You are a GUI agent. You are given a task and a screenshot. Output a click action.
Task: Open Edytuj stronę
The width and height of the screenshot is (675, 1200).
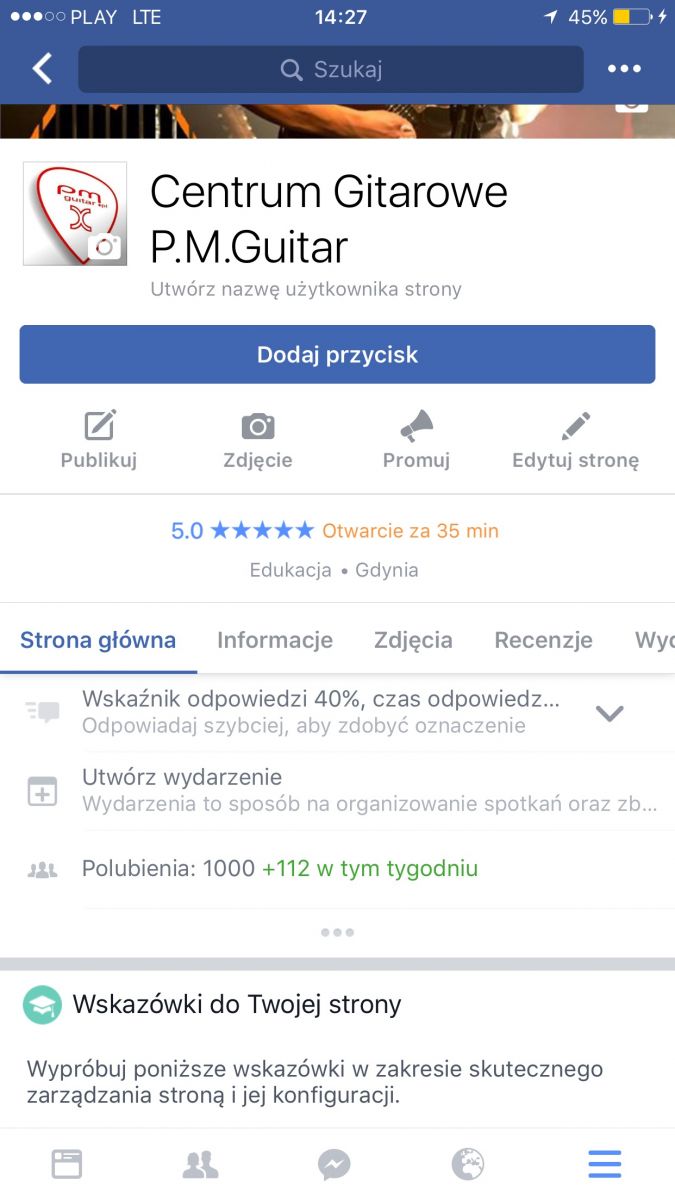pyautogui.click(x=575, y=440)
